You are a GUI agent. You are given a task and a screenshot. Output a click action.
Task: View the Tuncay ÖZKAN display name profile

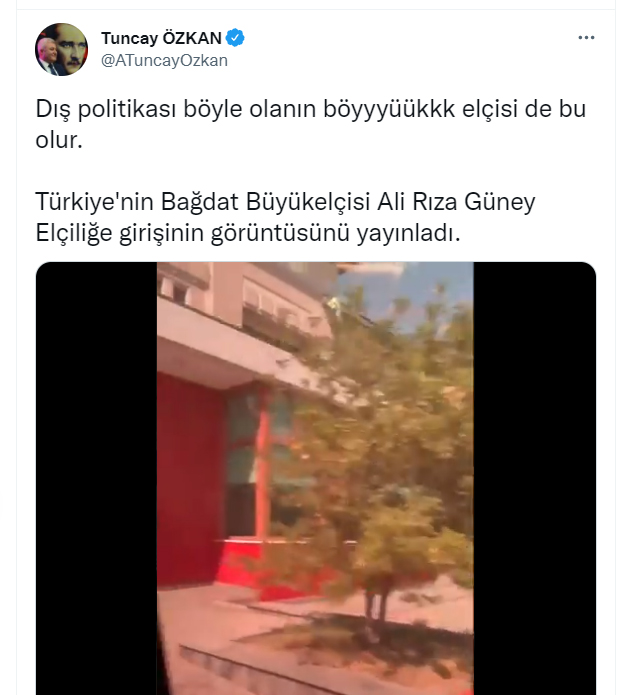[x=161, y=38]
